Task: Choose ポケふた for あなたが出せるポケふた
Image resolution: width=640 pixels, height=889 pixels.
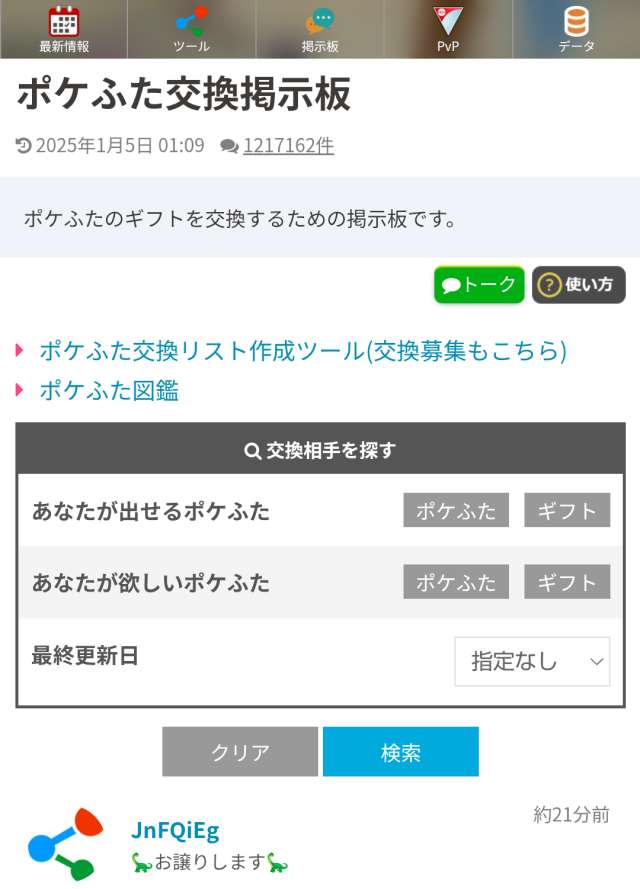Action: click(456, 510)
